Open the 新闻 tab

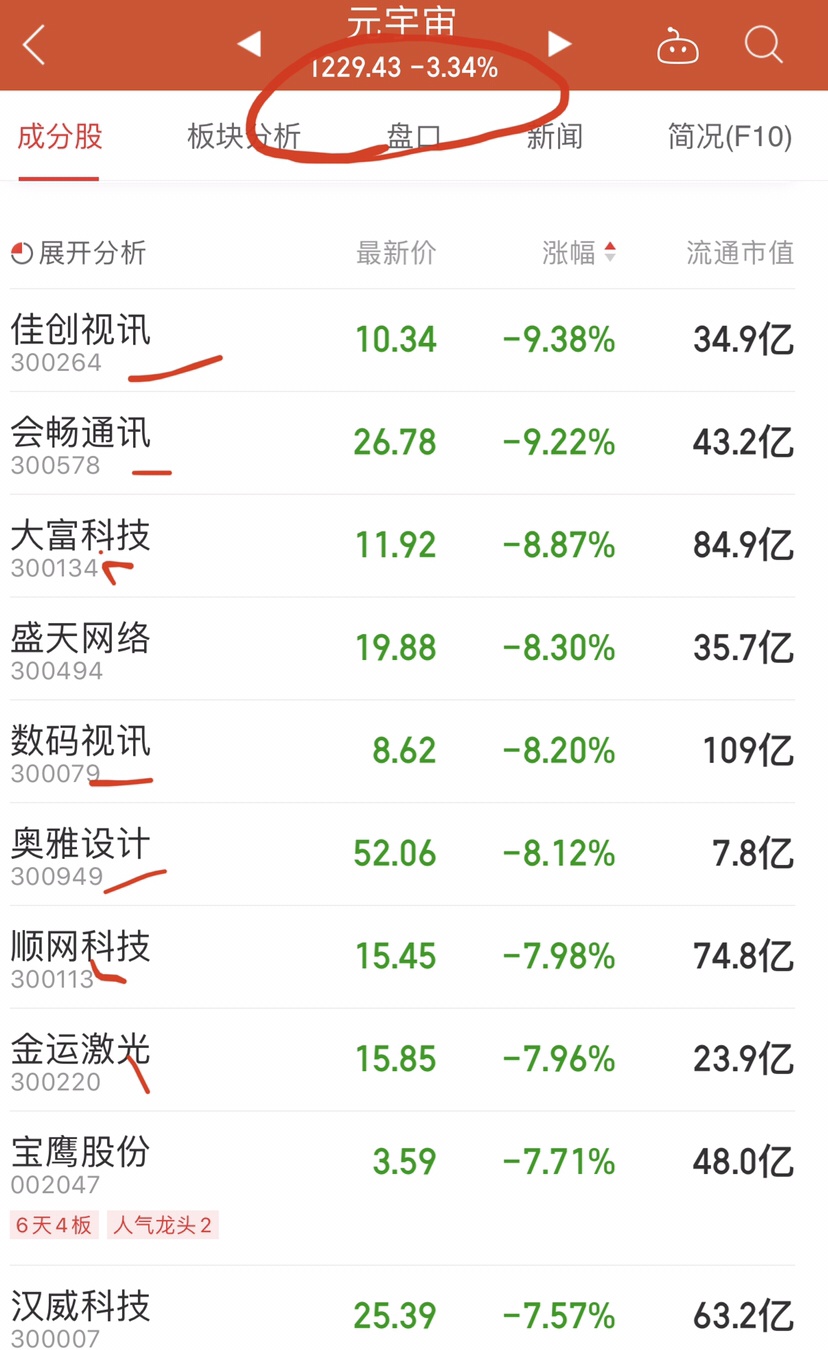(x=555, y=137)
